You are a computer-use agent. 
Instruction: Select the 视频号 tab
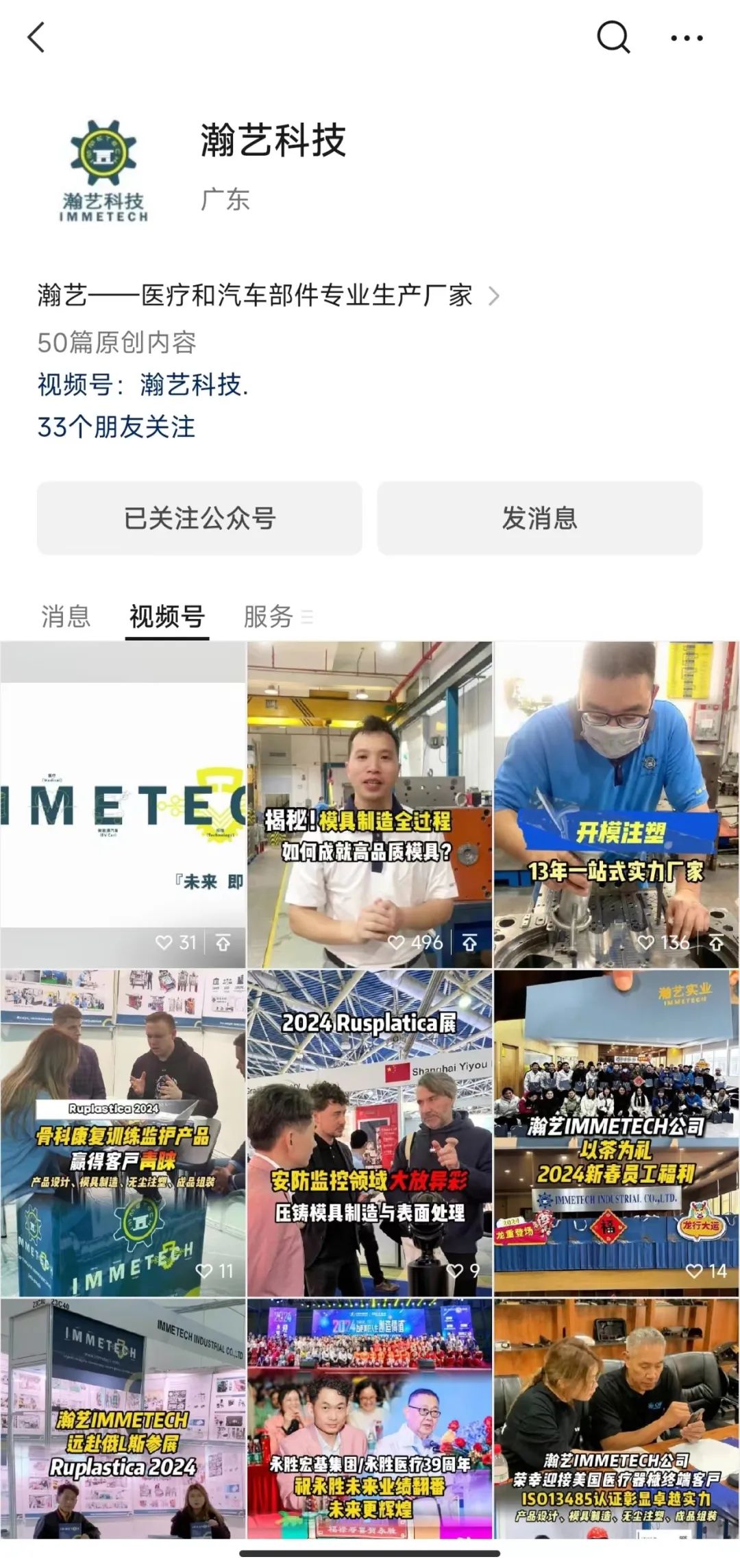pos(167,616)
